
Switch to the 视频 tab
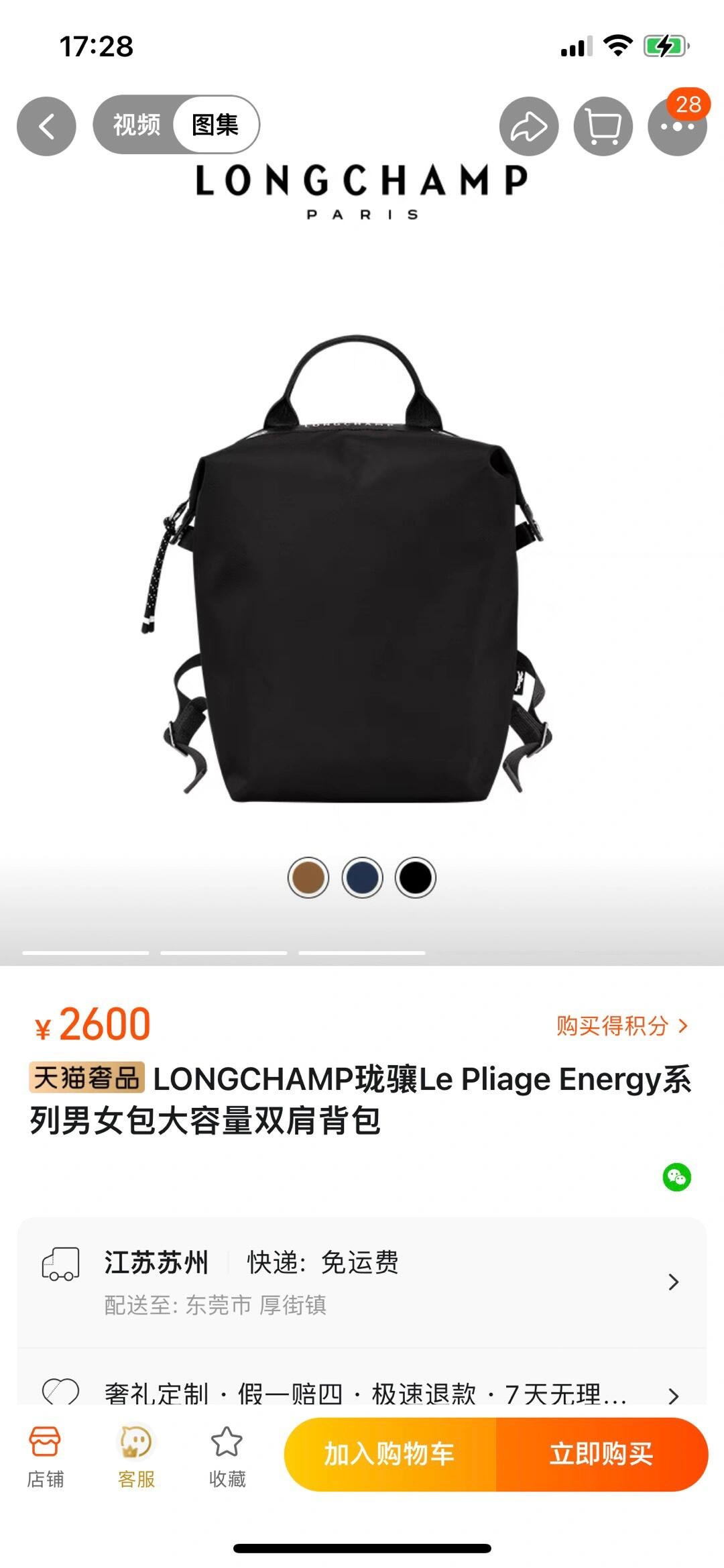pos(137,125)
